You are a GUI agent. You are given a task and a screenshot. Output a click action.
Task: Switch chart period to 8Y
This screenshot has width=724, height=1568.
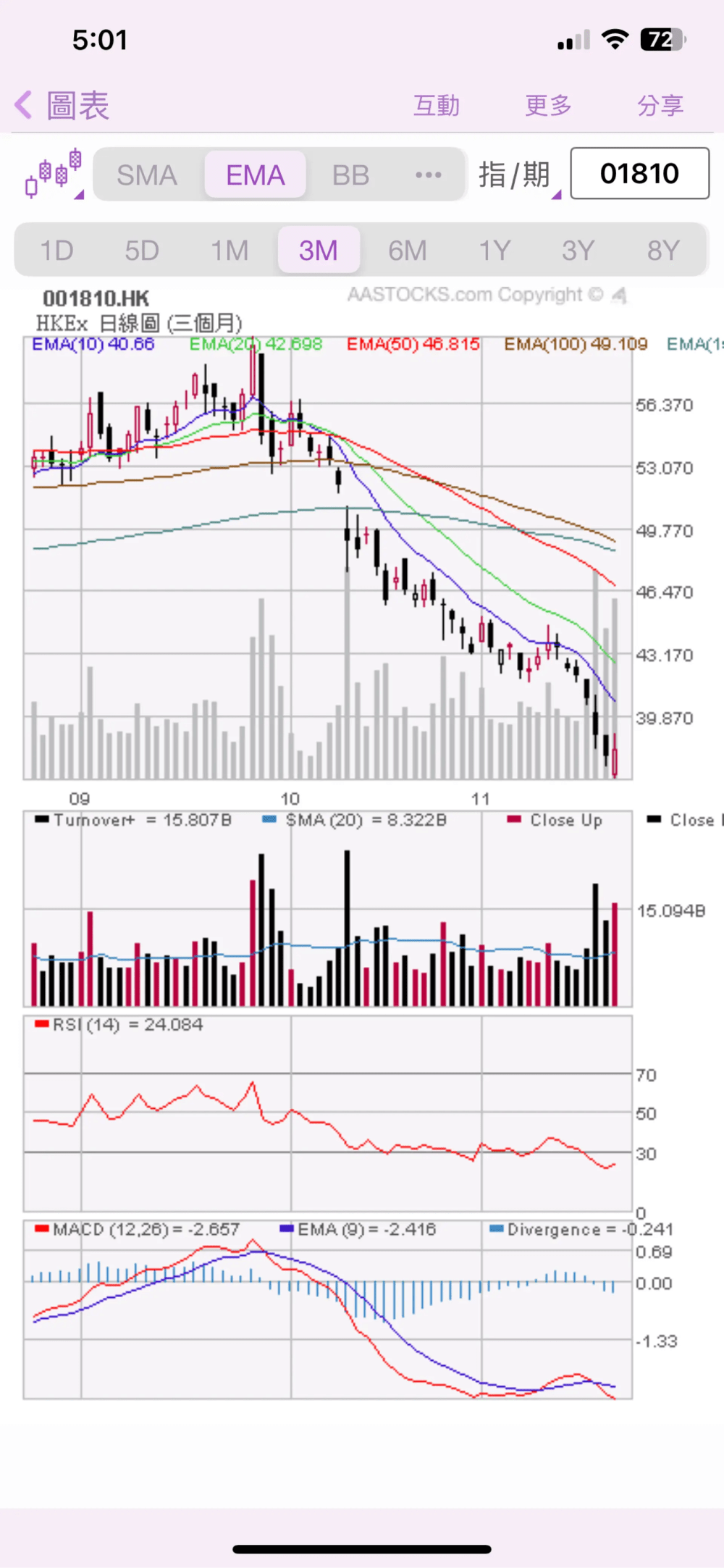click(664, 251)
